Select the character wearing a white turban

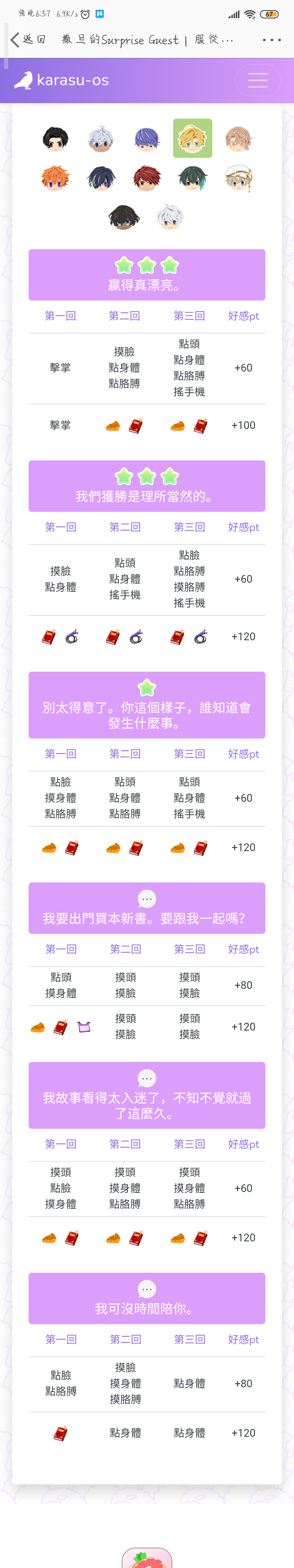click(x=238, y=178)
